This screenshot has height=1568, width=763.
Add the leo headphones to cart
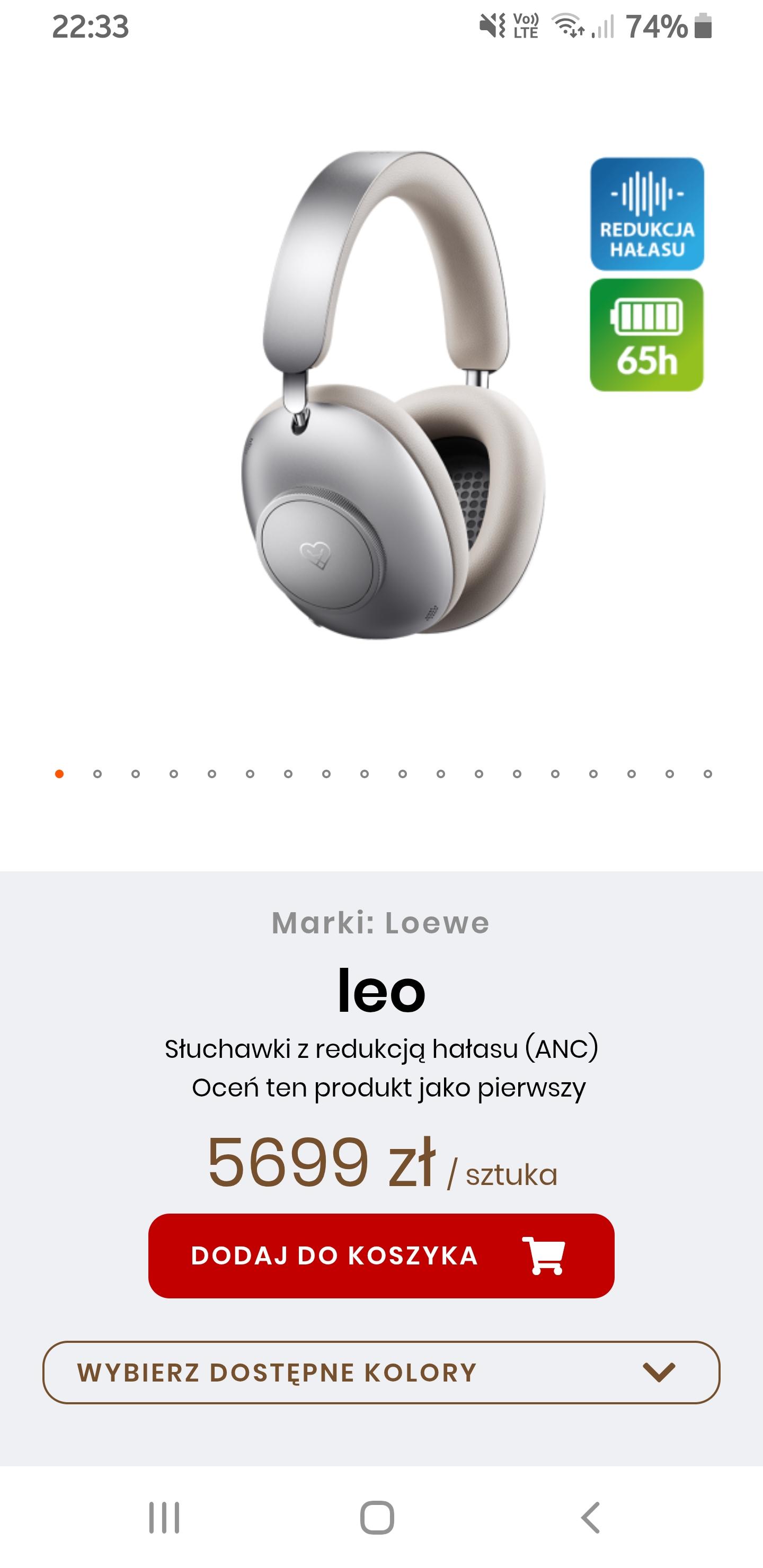click(x=381, y=1256)
